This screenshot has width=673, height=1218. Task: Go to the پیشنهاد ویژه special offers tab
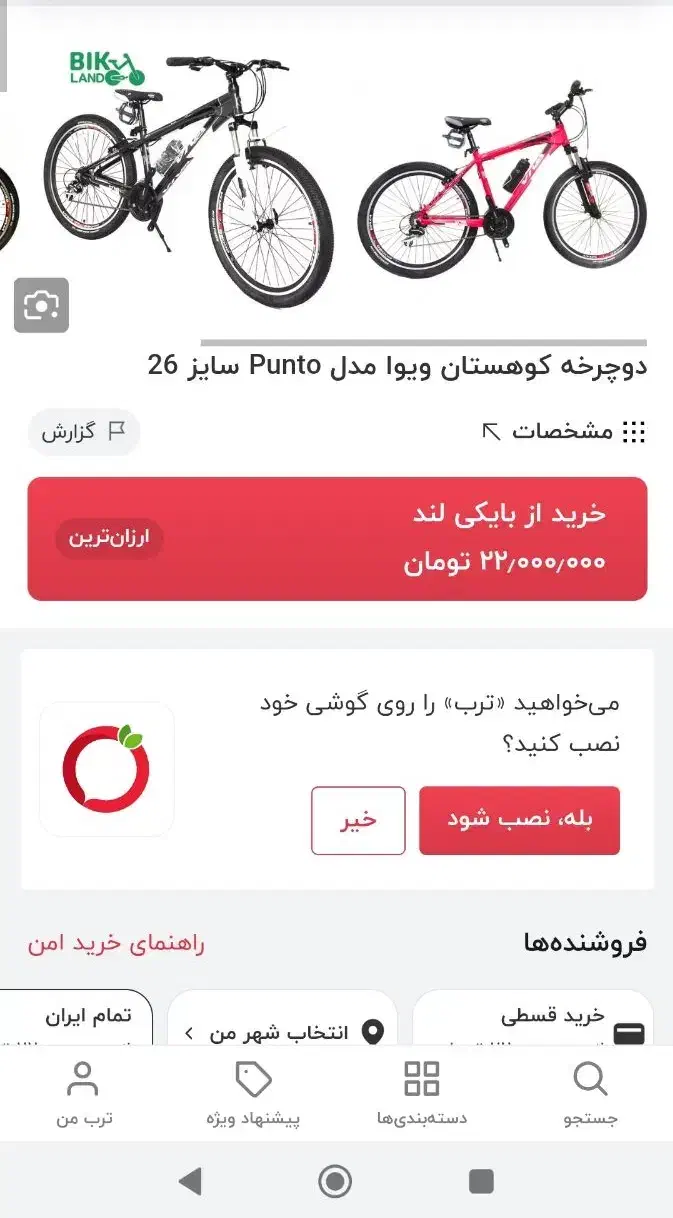click(253, 1095)
